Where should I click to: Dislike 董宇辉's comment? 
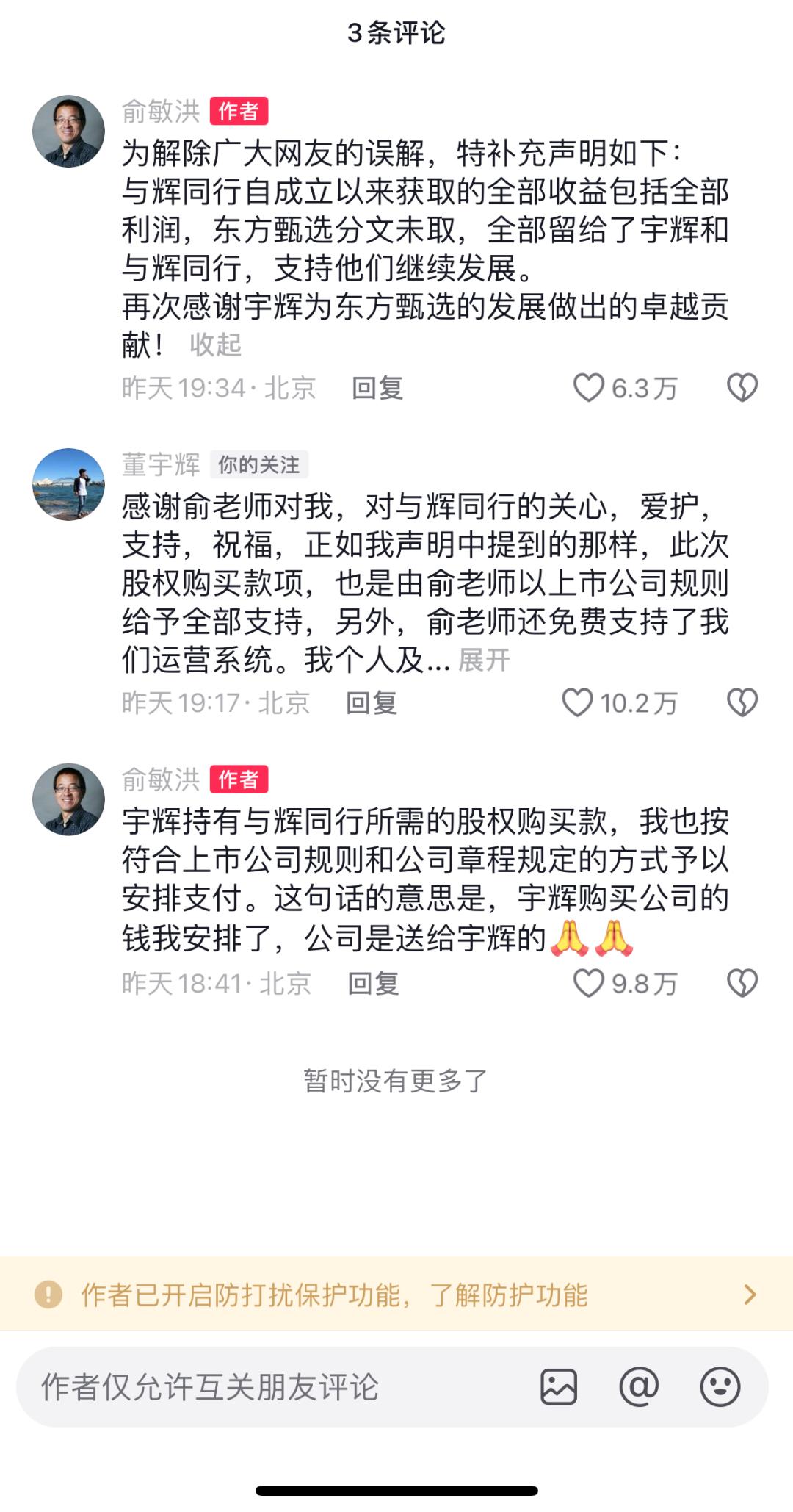click(742, 703)
